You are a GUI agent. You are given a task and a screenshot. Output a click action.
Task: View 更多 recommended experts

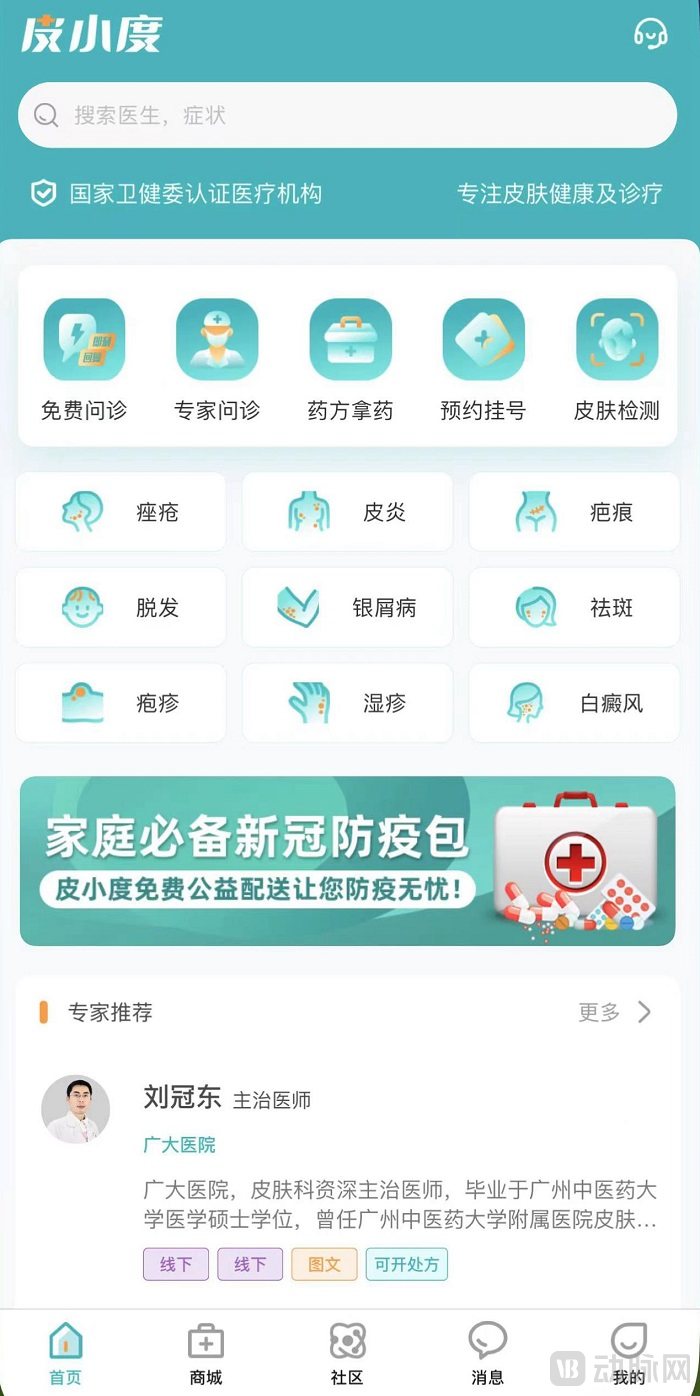pos(614,1012)
